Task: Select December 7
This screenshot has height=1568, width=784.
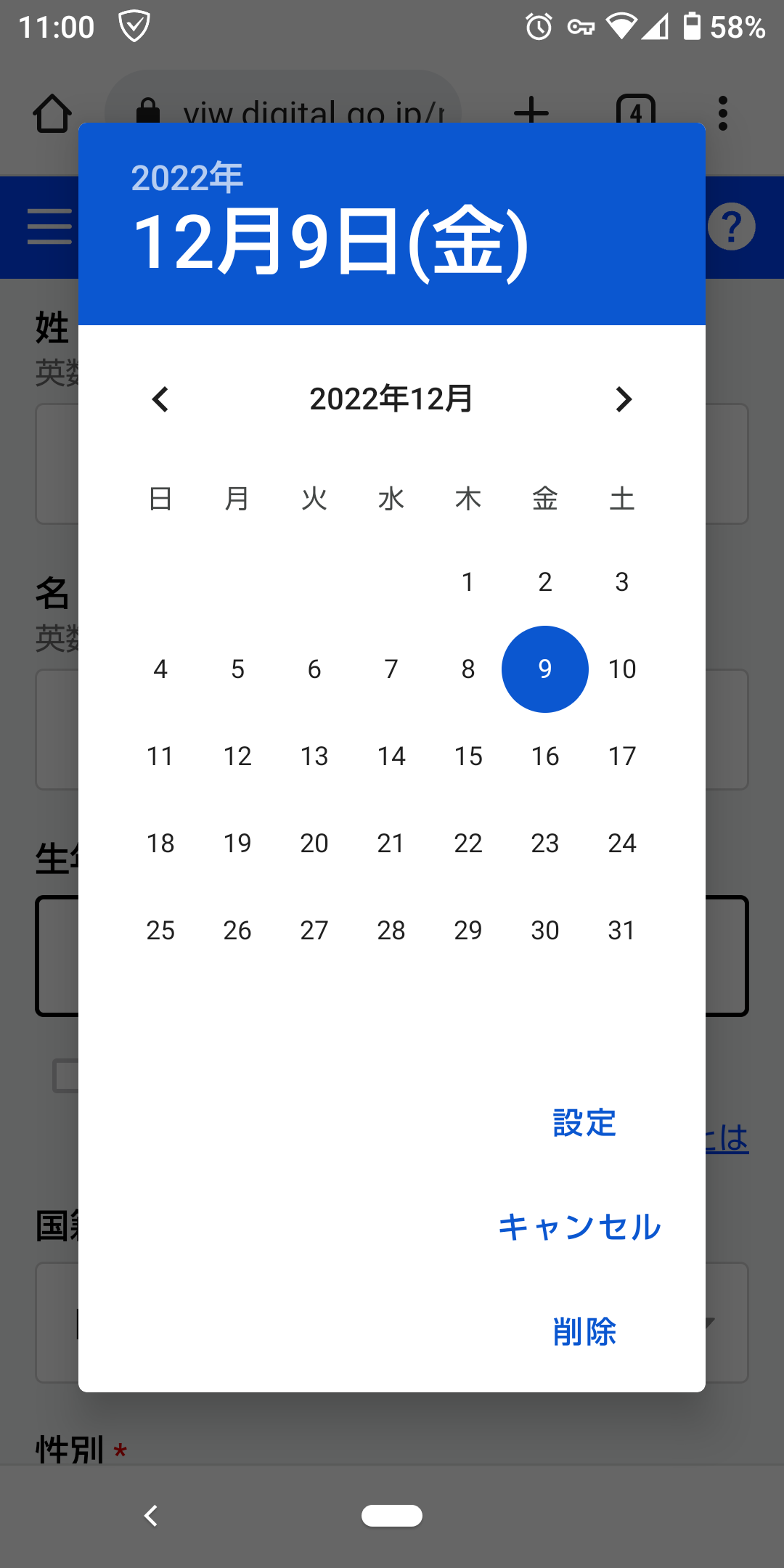Action: pos(391,669)
